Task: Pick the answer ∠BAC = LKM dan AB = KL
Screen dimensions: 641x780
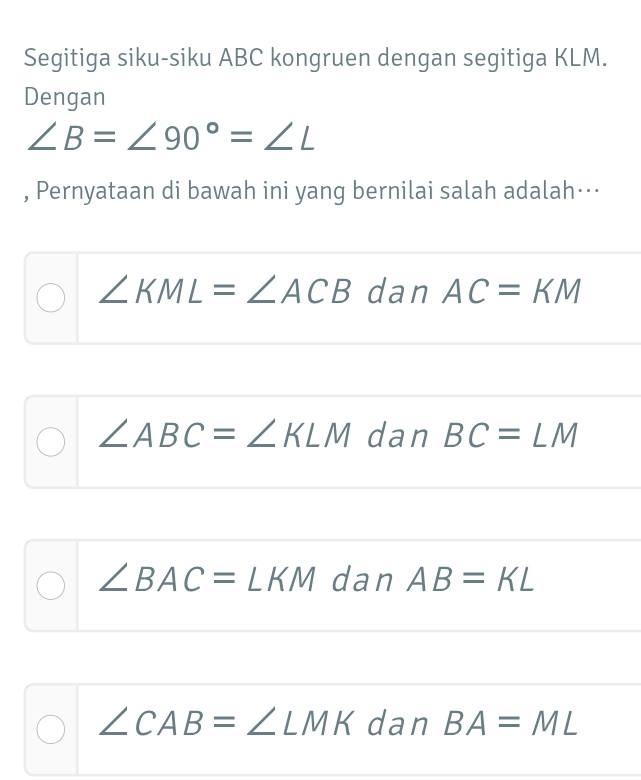Action: tap(50, 585)
